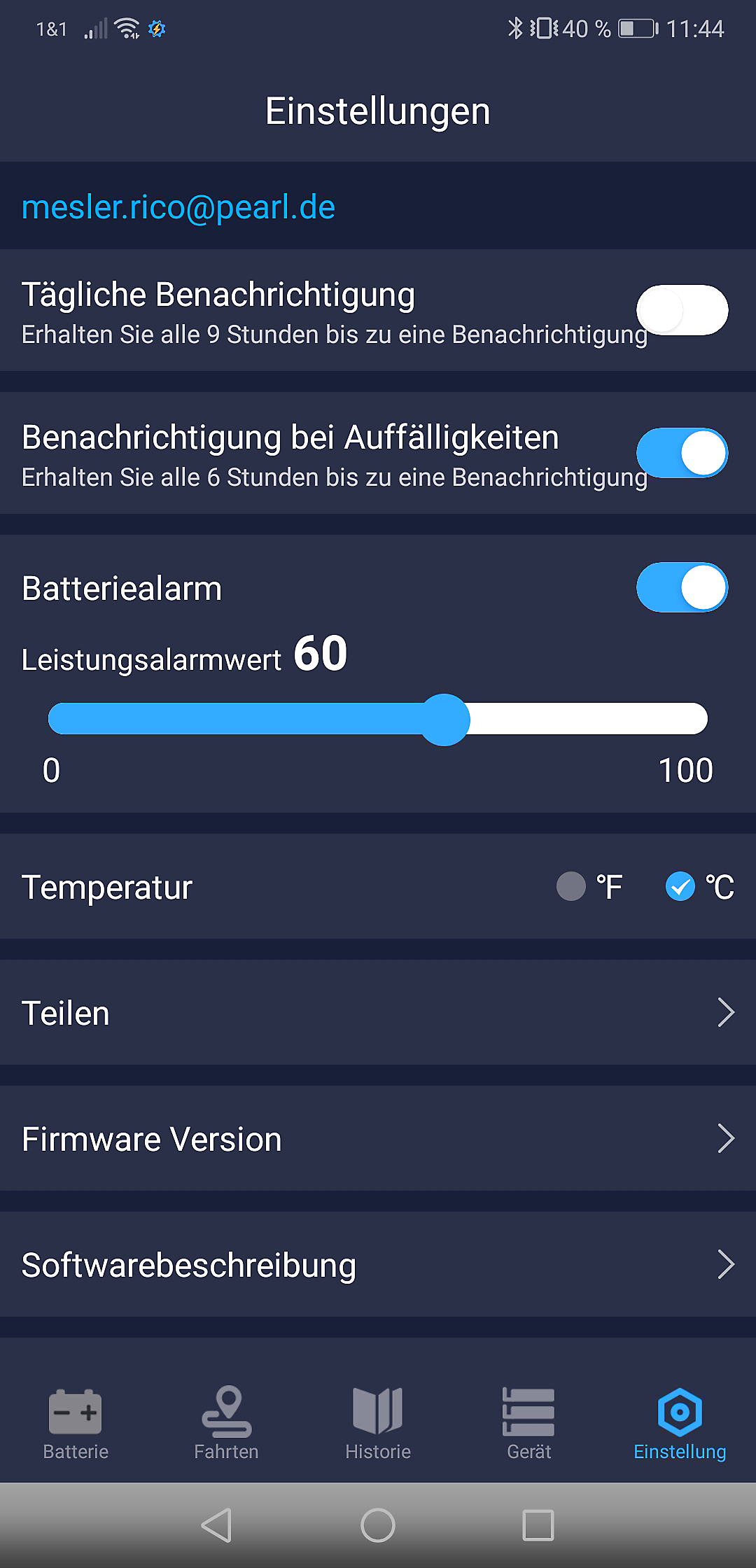Return to the home screen

tap(378, 1525)
